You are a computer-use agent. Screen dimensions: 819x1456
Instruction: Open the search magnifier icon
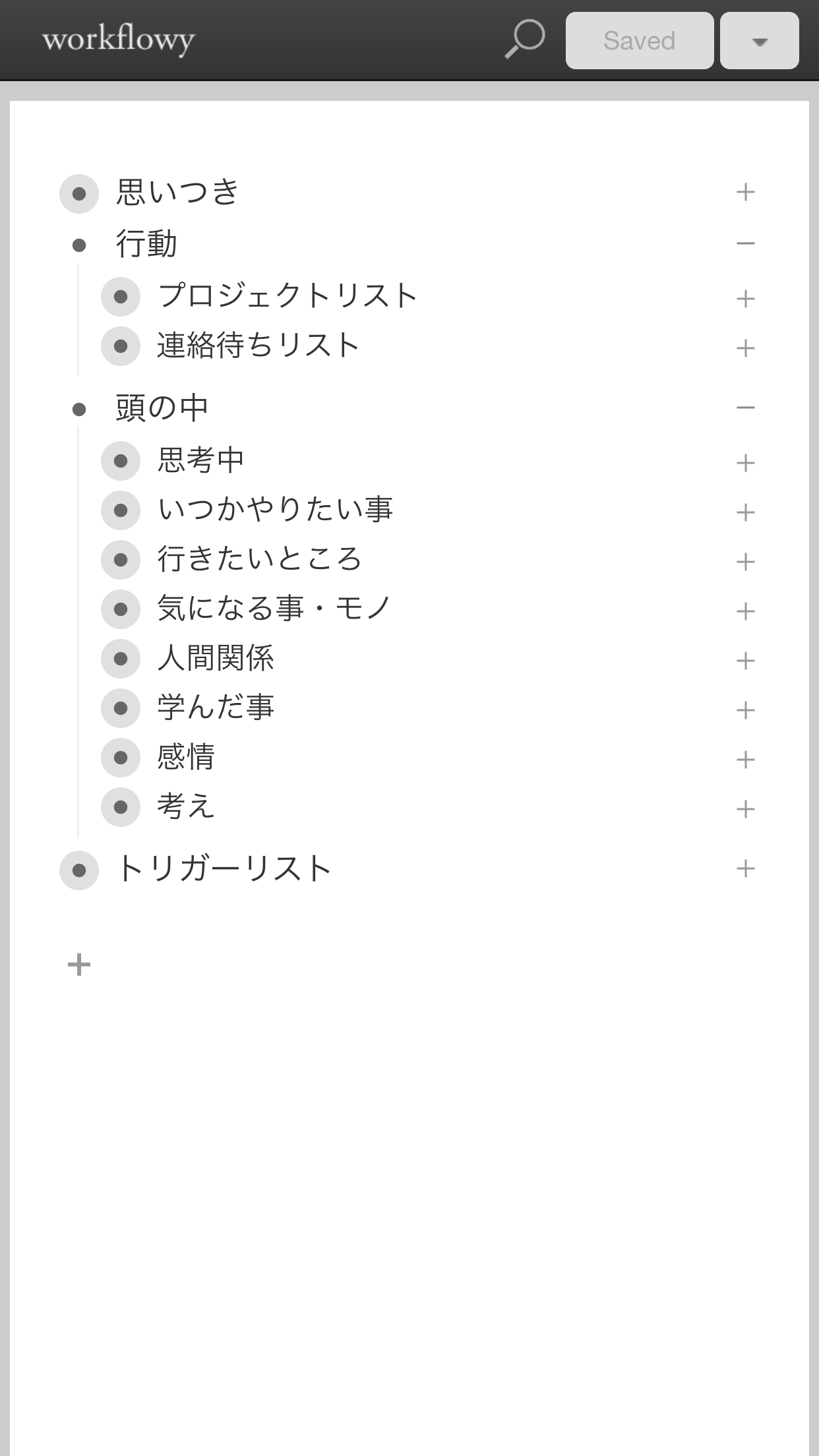525,40
